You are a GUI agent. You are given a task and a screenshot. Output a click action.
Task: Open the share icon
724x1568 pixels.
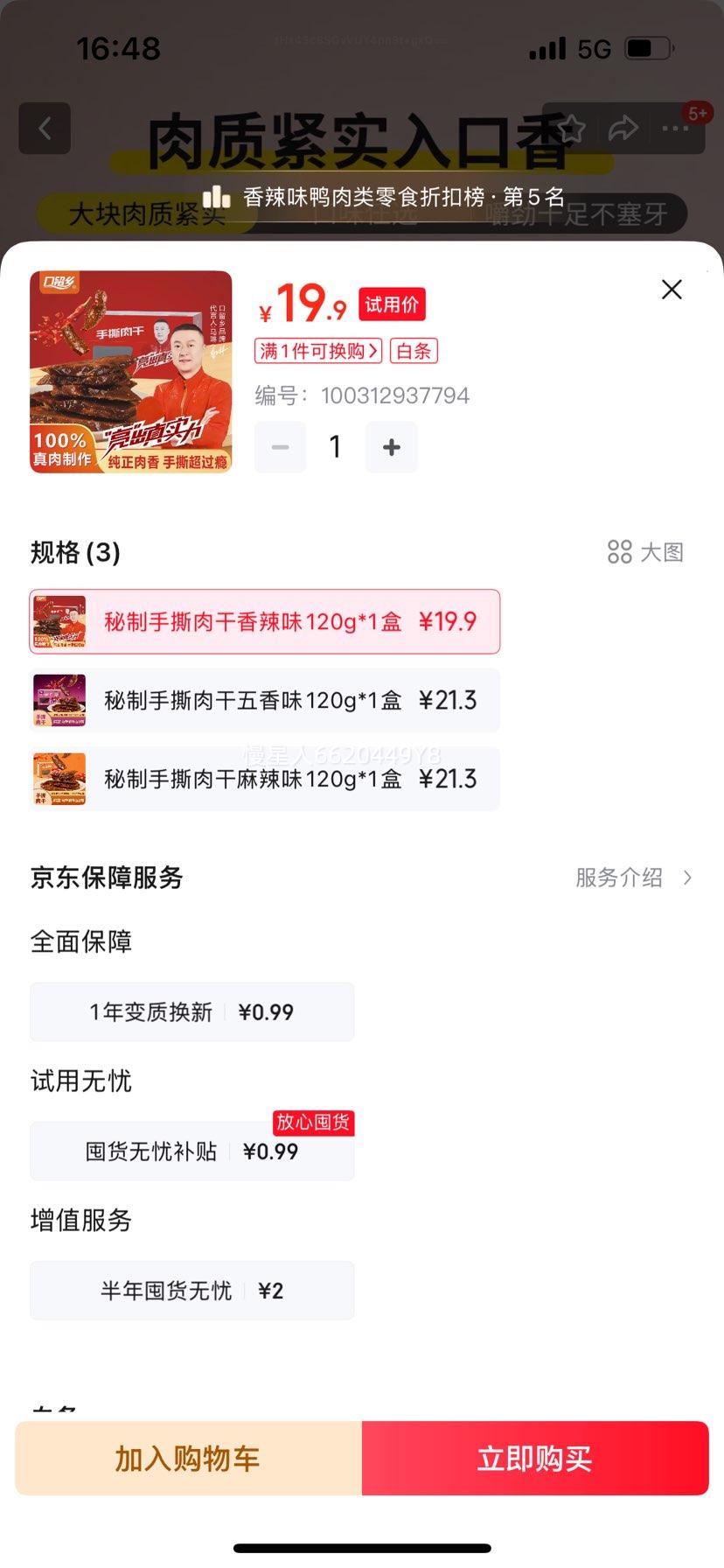623,129
